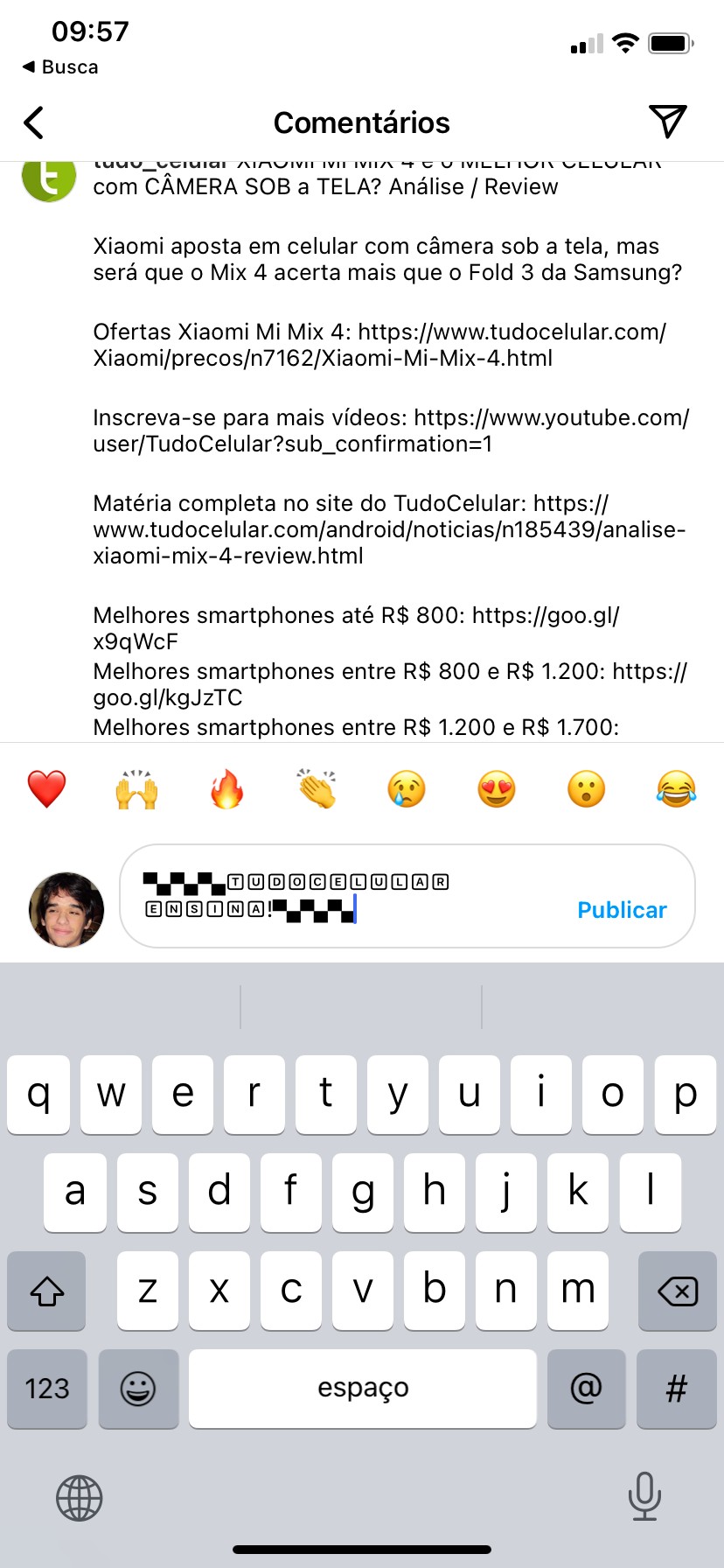The image size is (724, 1568).
Task: Insert the # hashtag symbol
Action: 676,1389
